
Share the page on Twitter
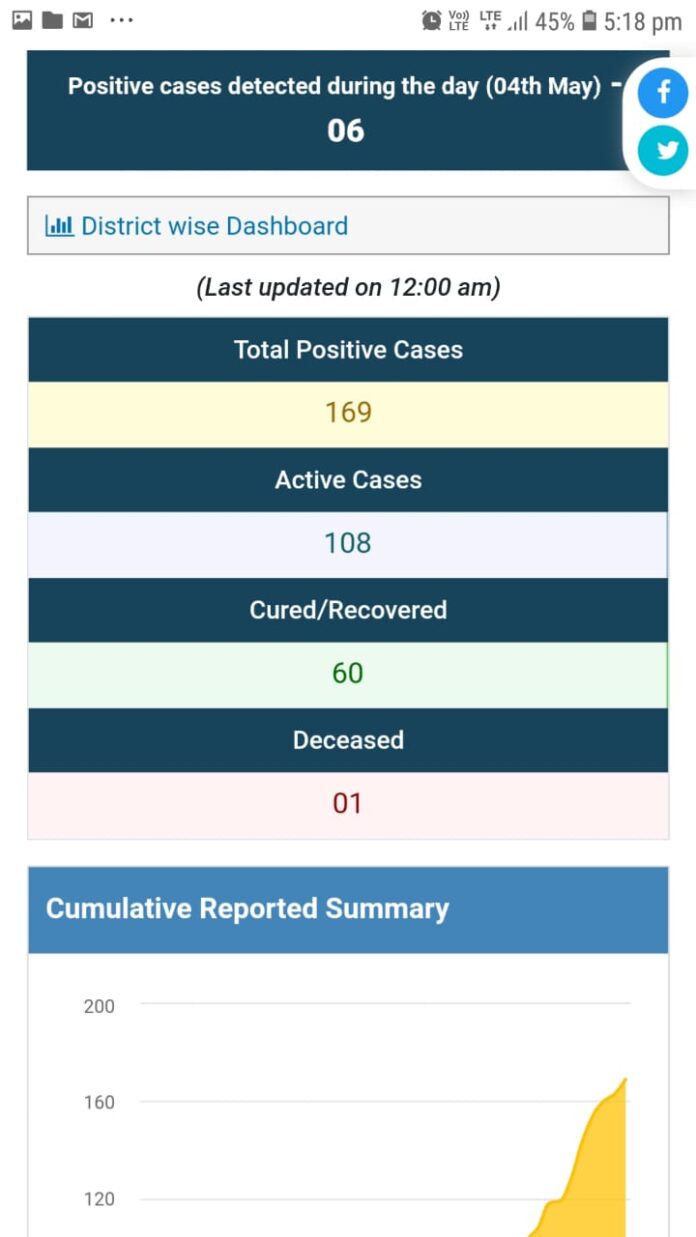663,151
